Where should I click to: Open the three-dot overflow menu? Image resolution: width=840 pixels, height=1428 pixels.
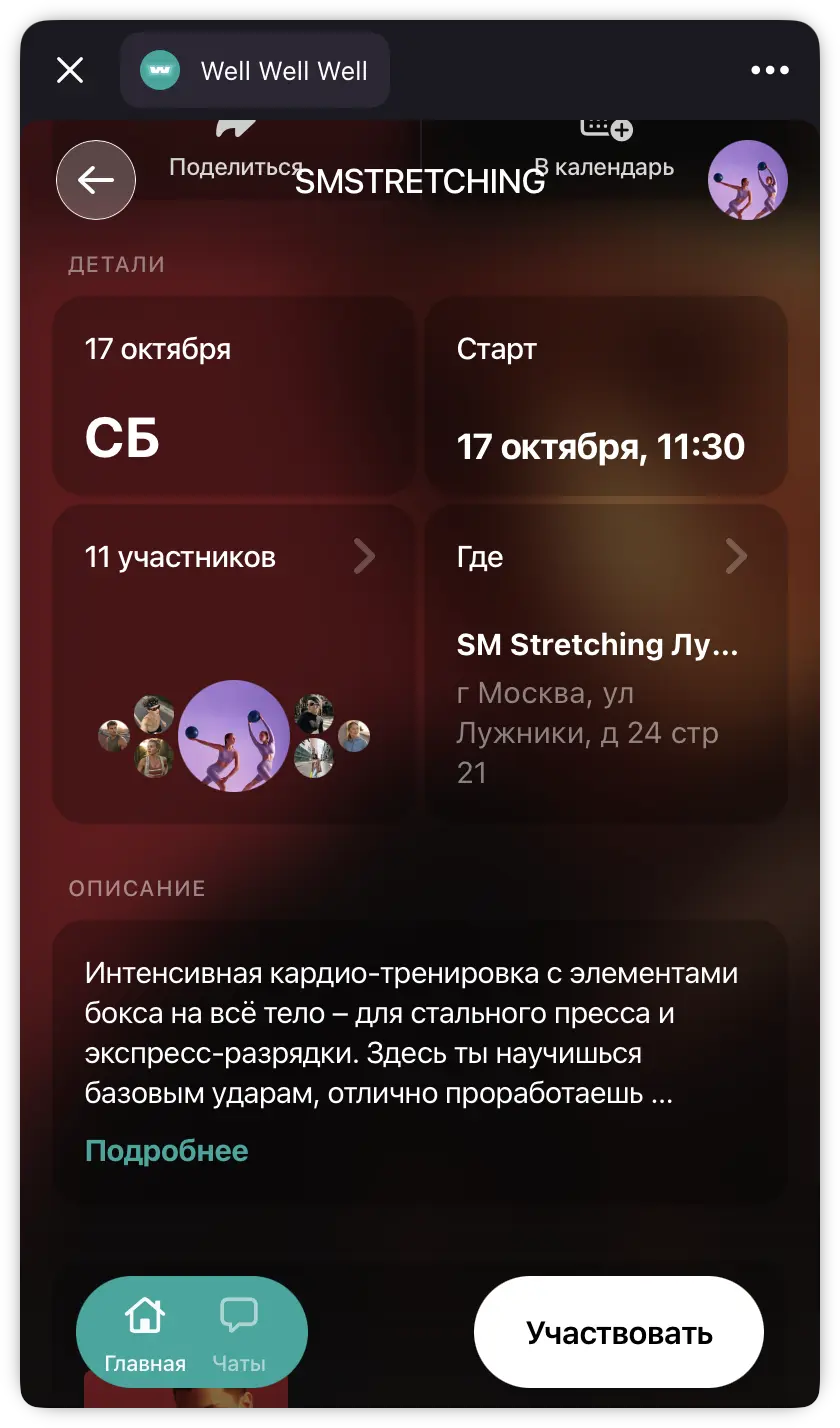pyautogui.click(x=769, y=70)
